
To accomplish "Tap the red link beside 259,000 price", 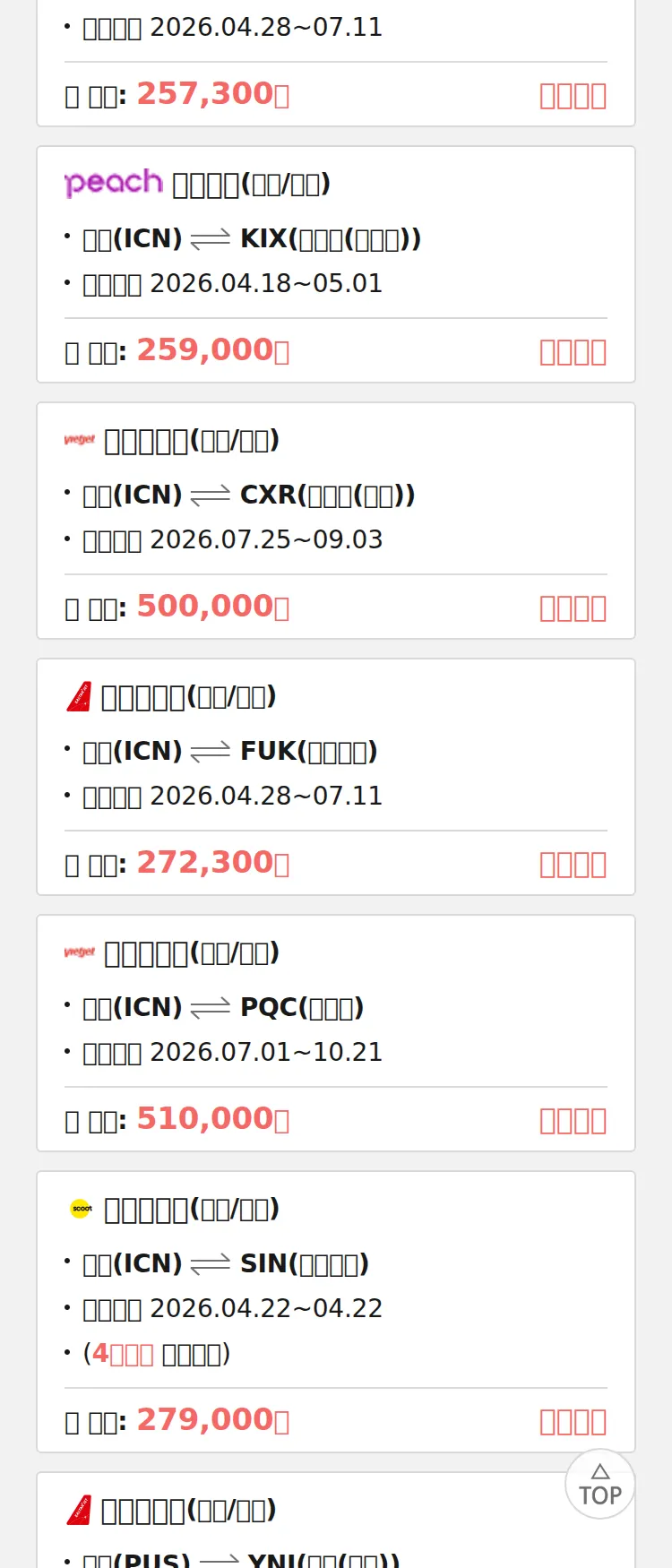I will coord(573,352).
